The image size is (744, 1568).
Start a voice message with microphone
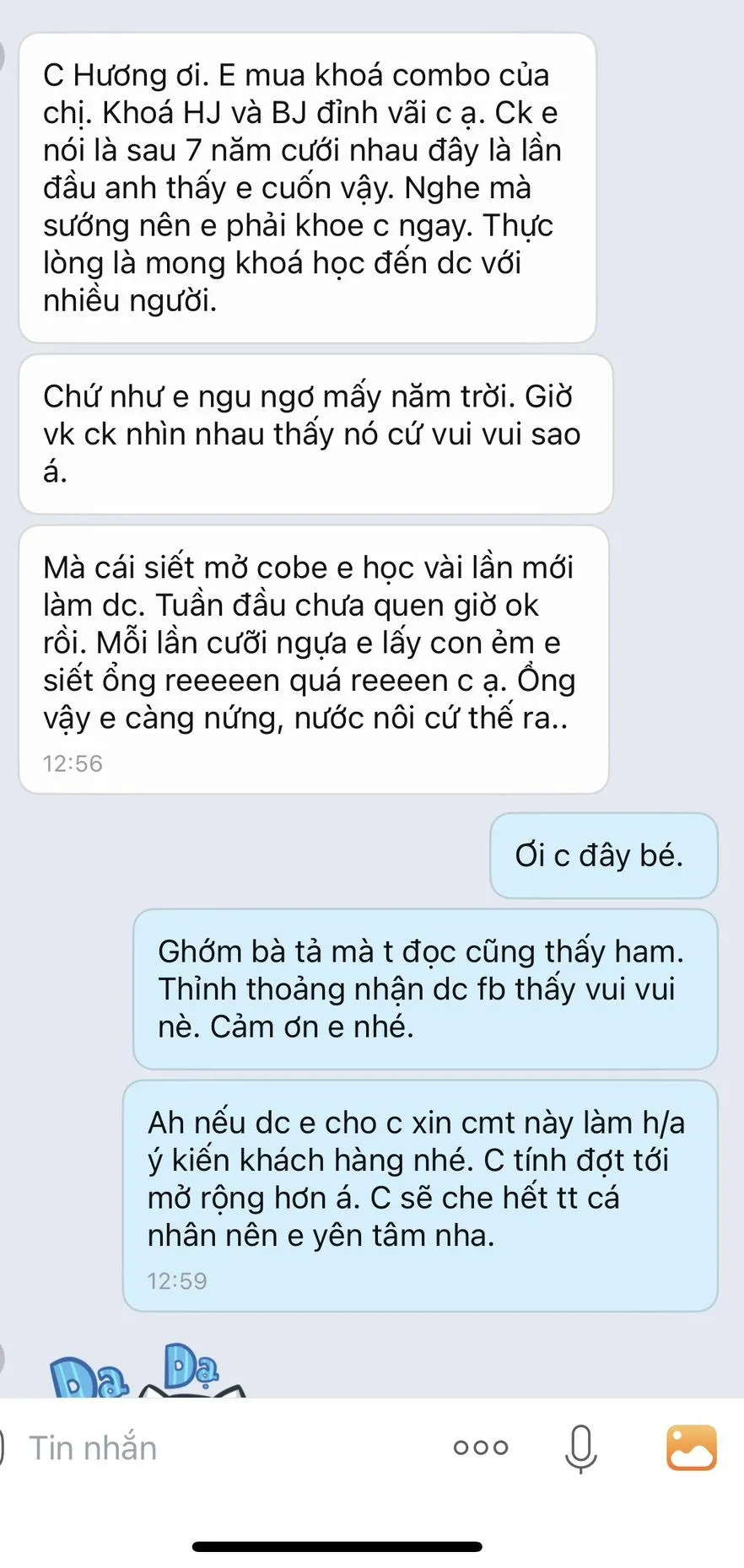[580, 1448]
